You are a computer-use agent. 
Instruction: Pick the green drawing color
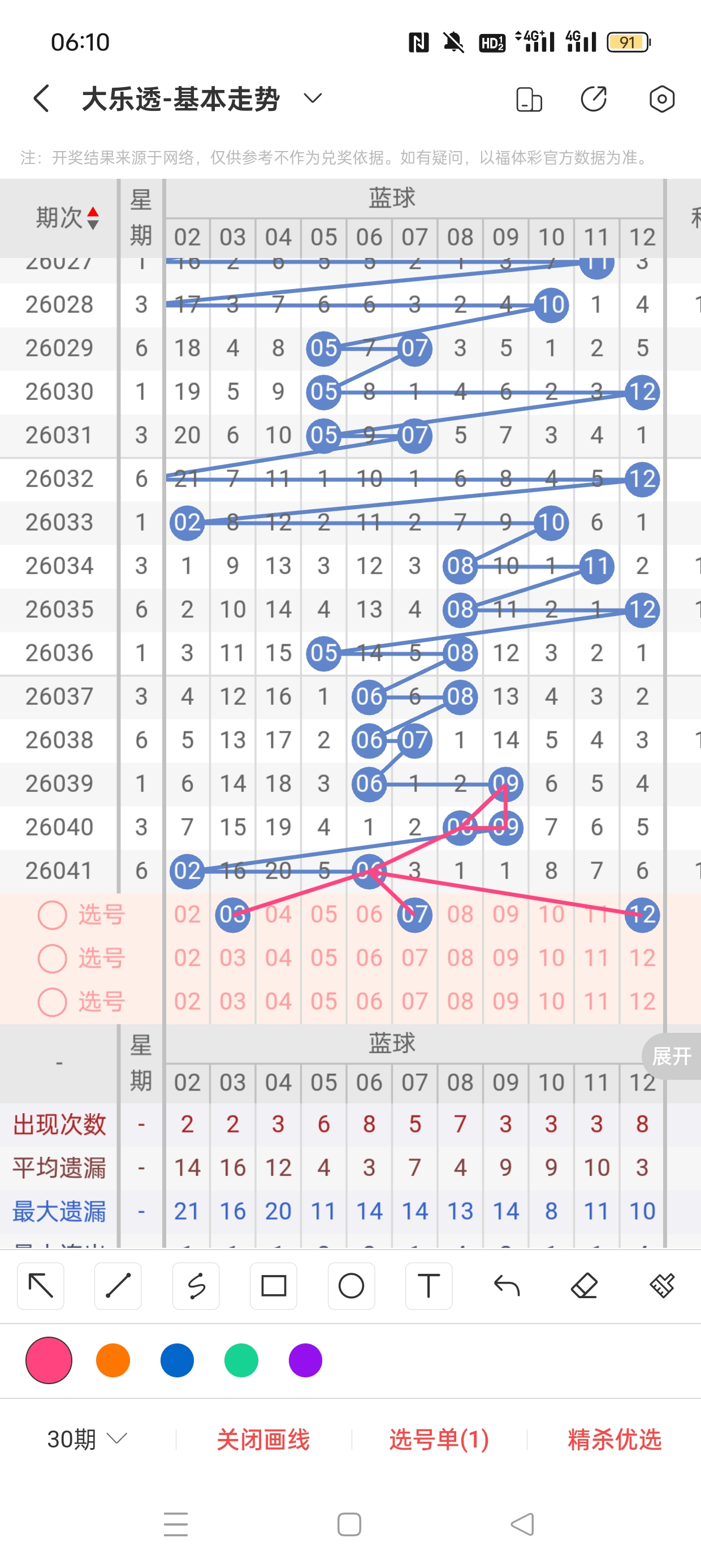click(x=241, y=1360)
